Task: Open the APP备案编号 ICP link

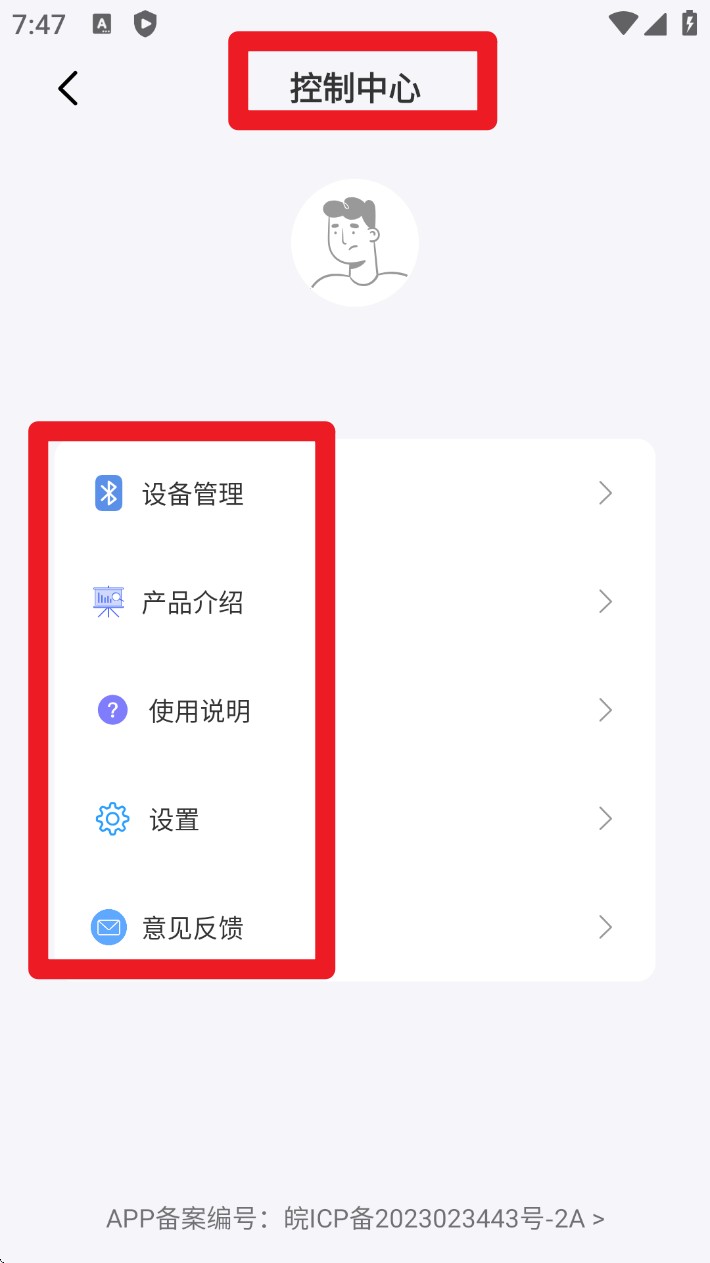Action: pos(355,1219)
